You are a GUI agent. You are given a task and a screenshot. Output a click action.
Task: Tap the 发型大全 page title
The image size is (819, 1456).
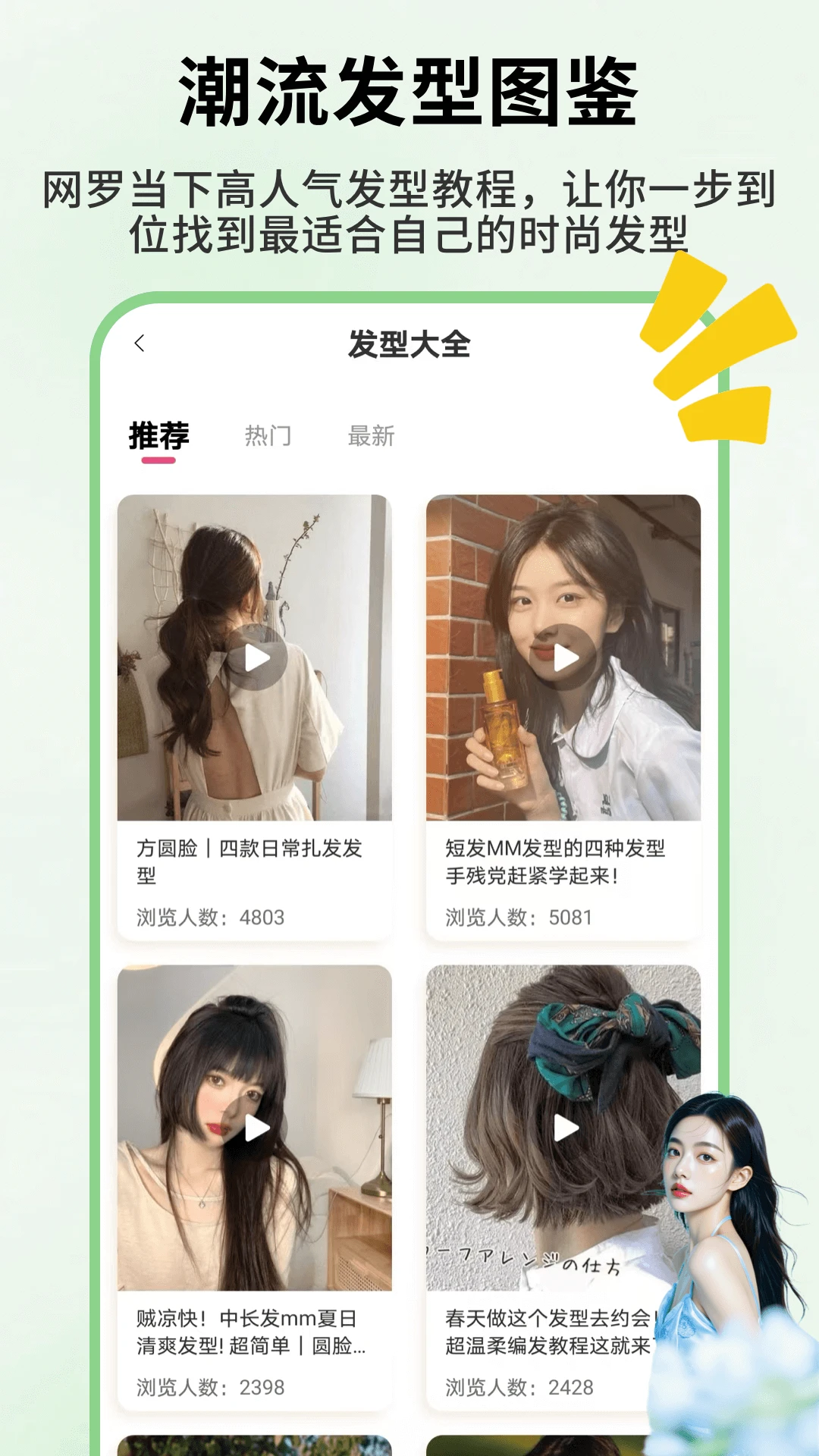pyautogui.click(x=409, y=343)
